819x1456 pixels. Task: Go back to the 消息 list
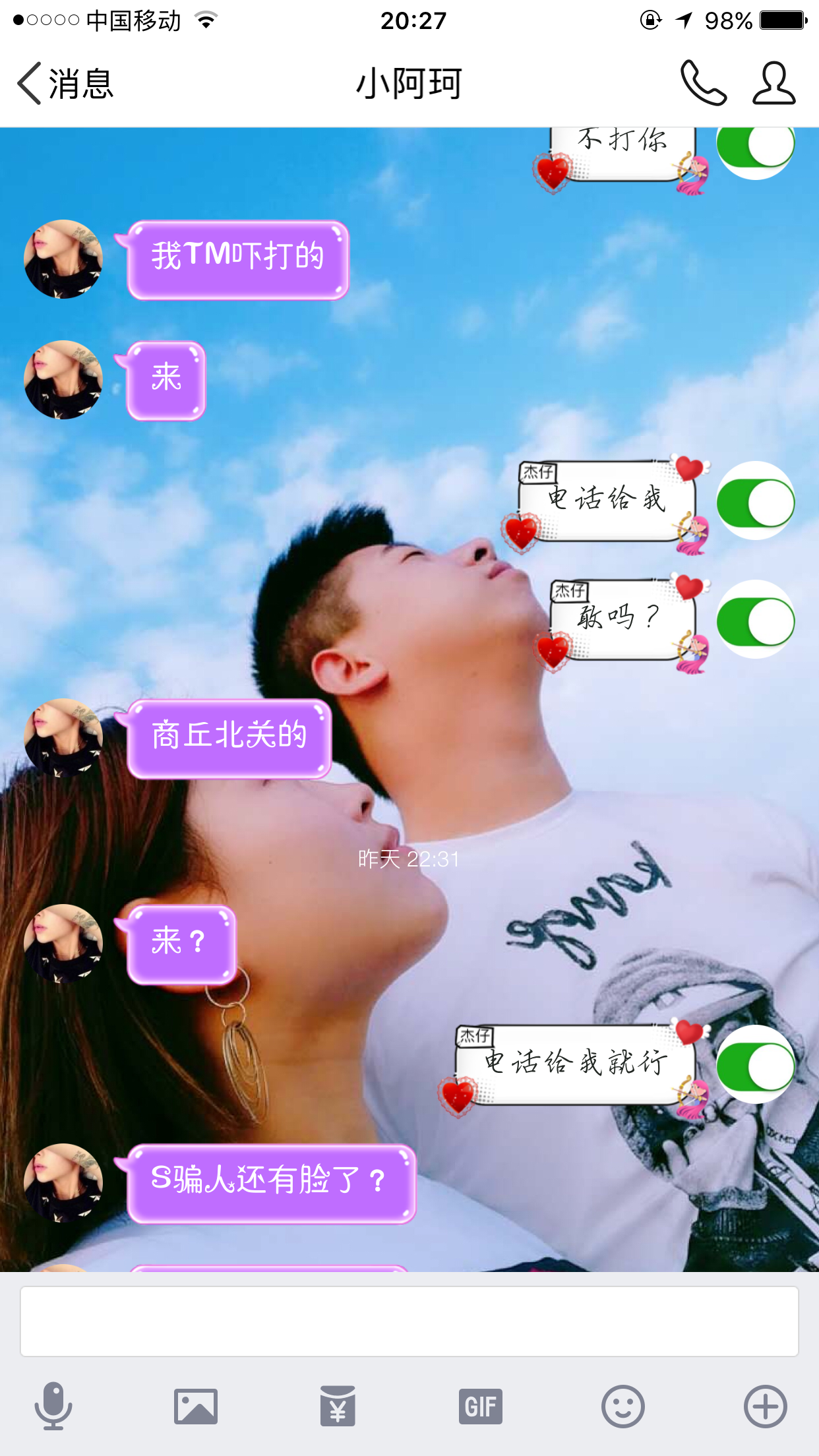65,84
